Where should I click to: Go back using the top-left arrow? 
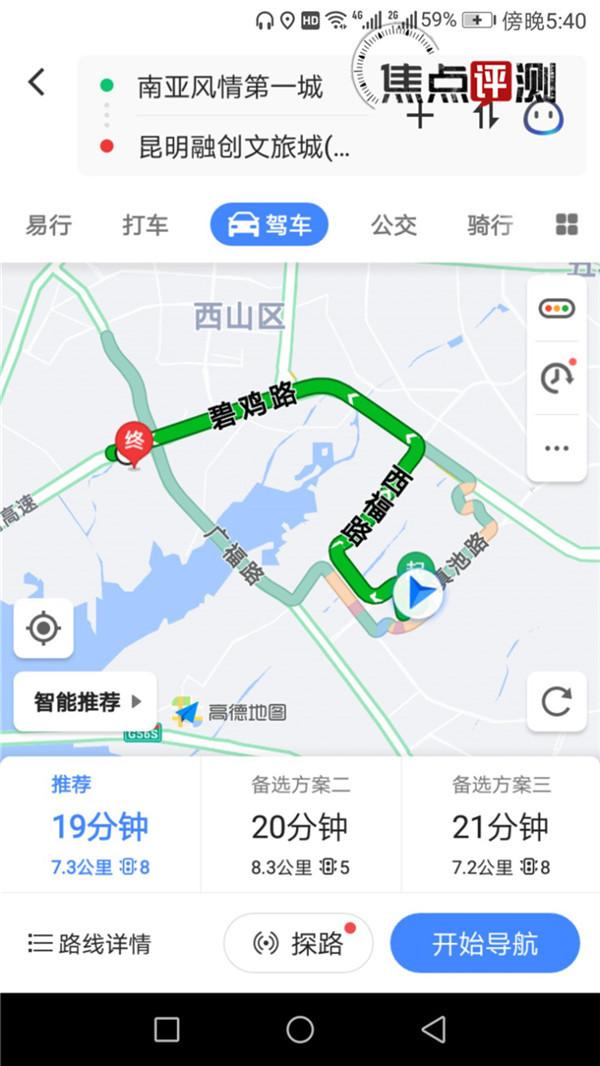pyautogui.click(x=37, y=82)
